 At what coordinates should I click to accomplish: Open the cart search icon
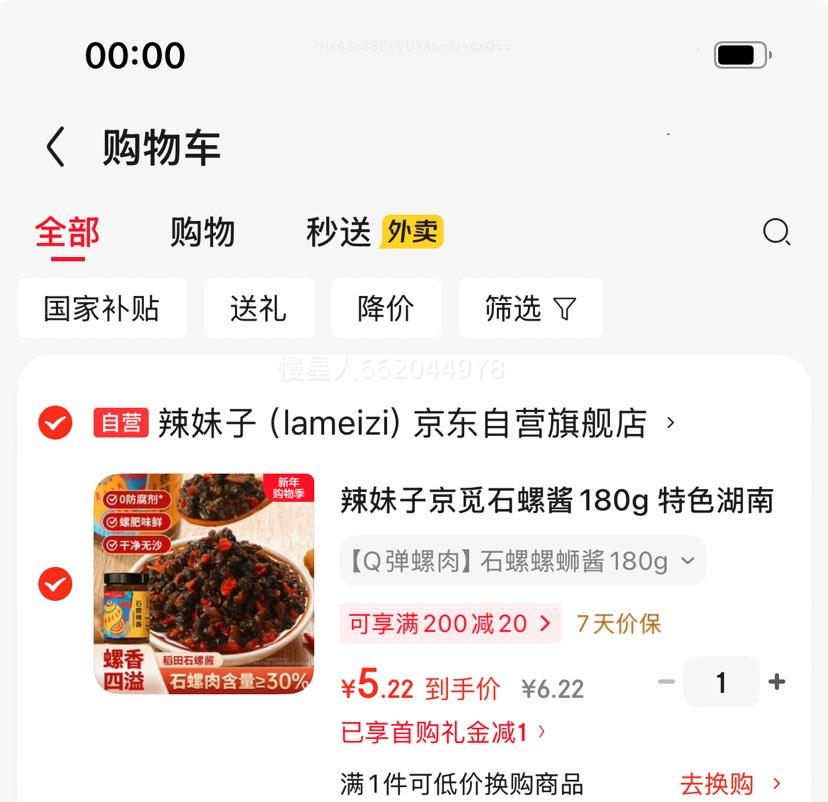(776, 232)
